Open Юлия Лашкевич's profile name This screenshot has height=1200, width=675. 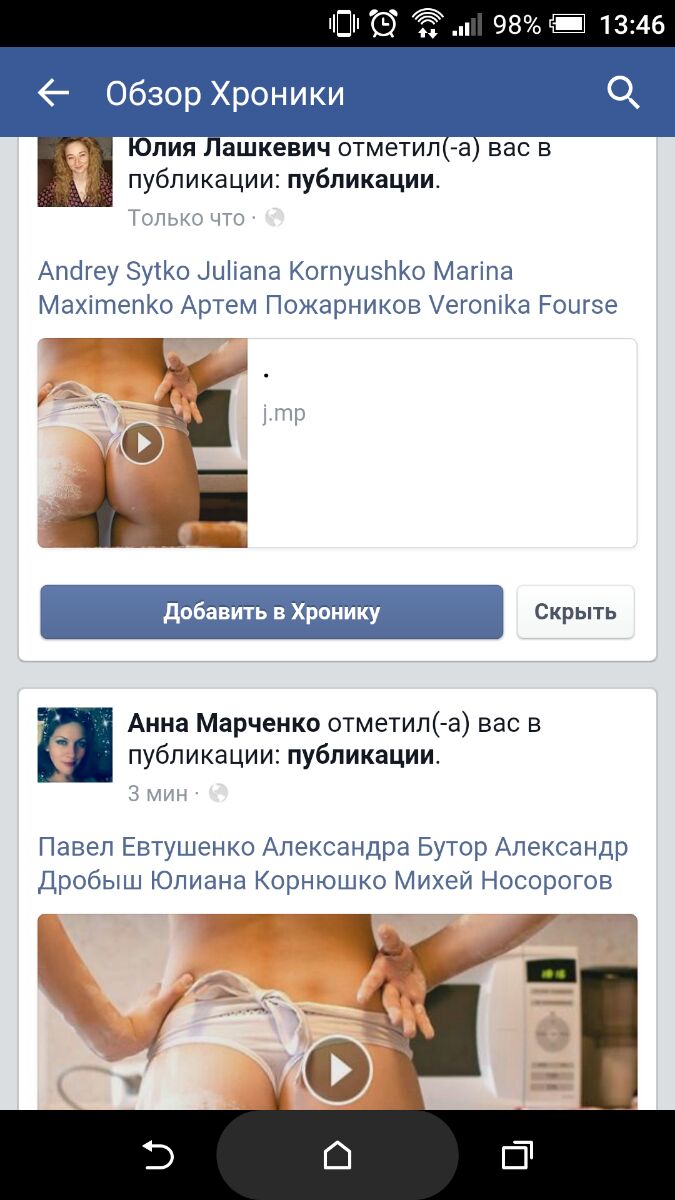tap(229, 149)
